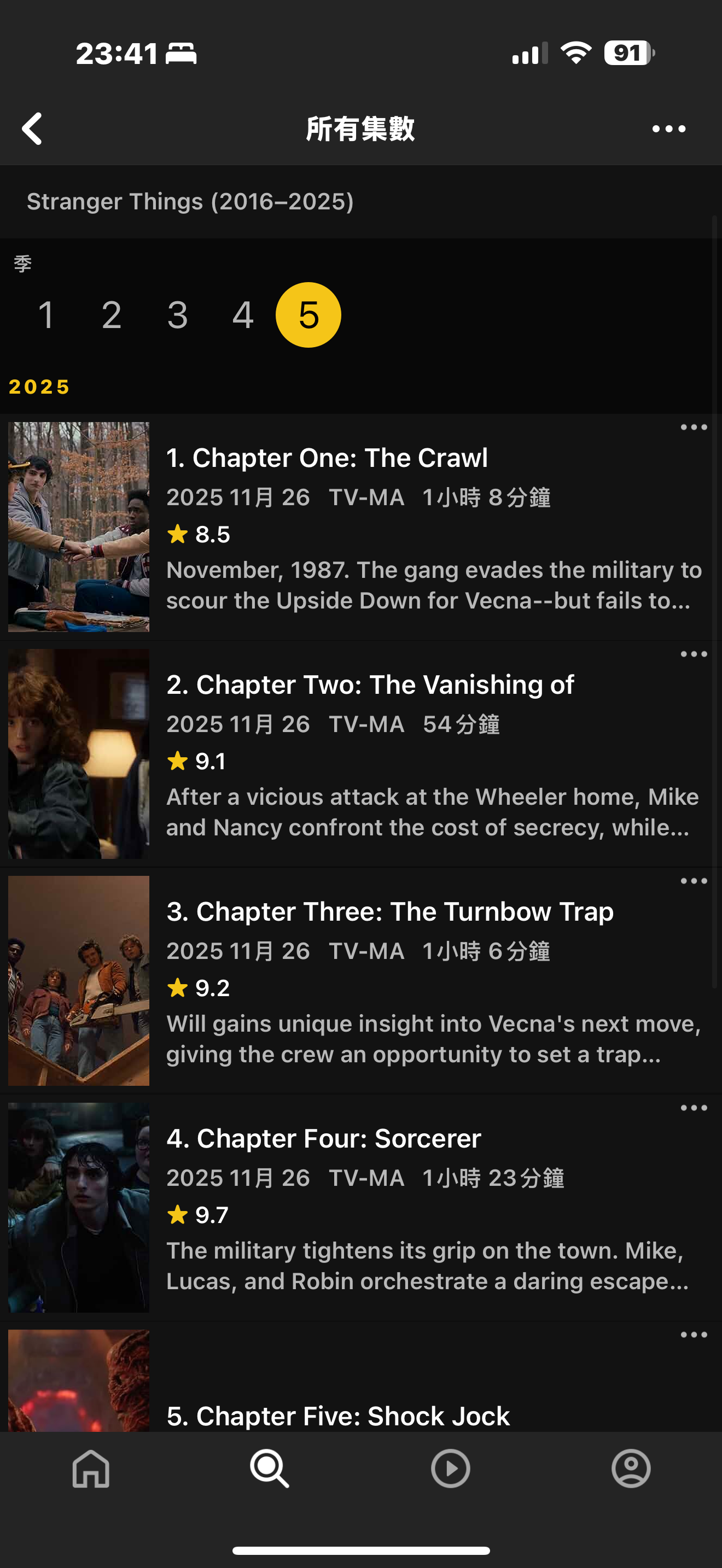Show more options for Chapter Two

694,654
